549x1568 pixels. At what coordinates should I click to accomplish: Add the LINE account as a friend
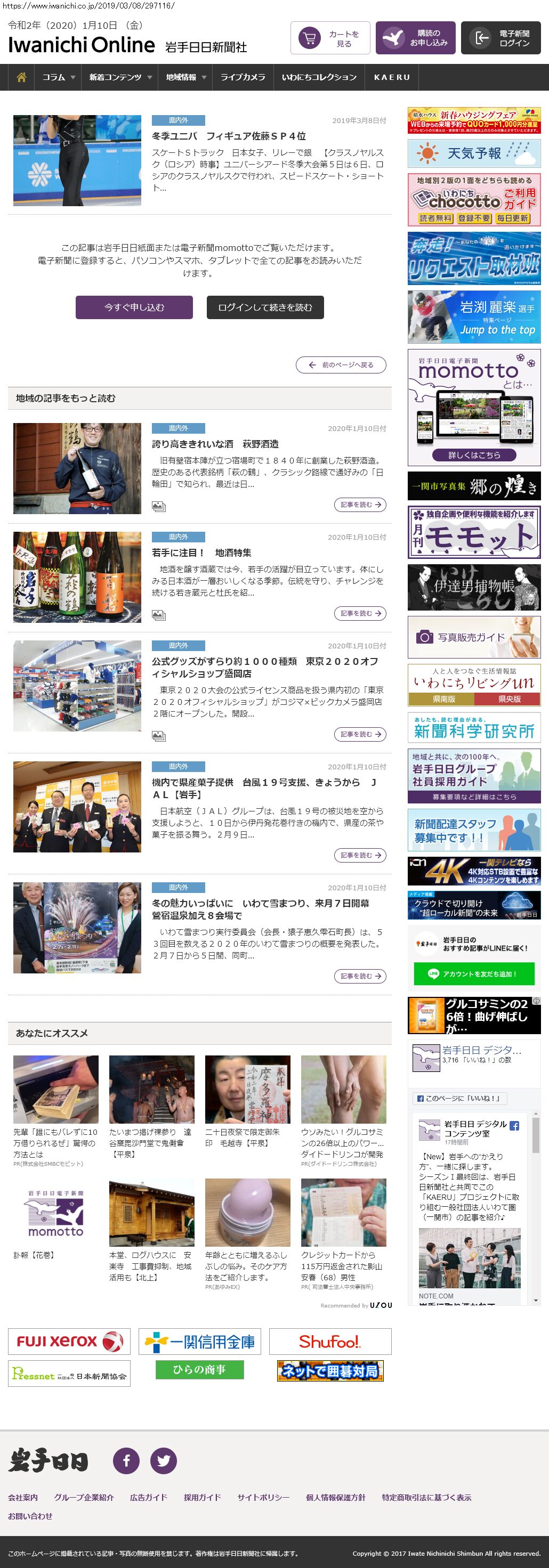coord(473,974)
